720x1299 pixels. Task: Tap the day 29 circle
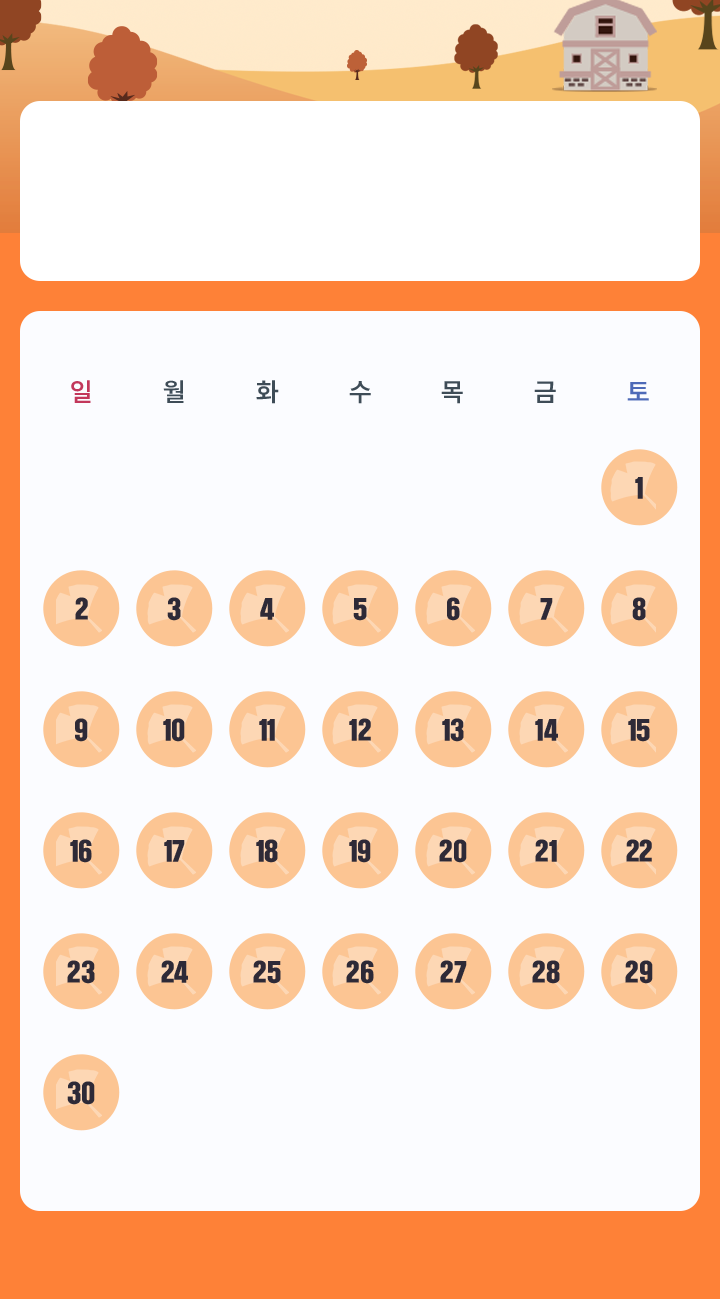click(639, 971)
